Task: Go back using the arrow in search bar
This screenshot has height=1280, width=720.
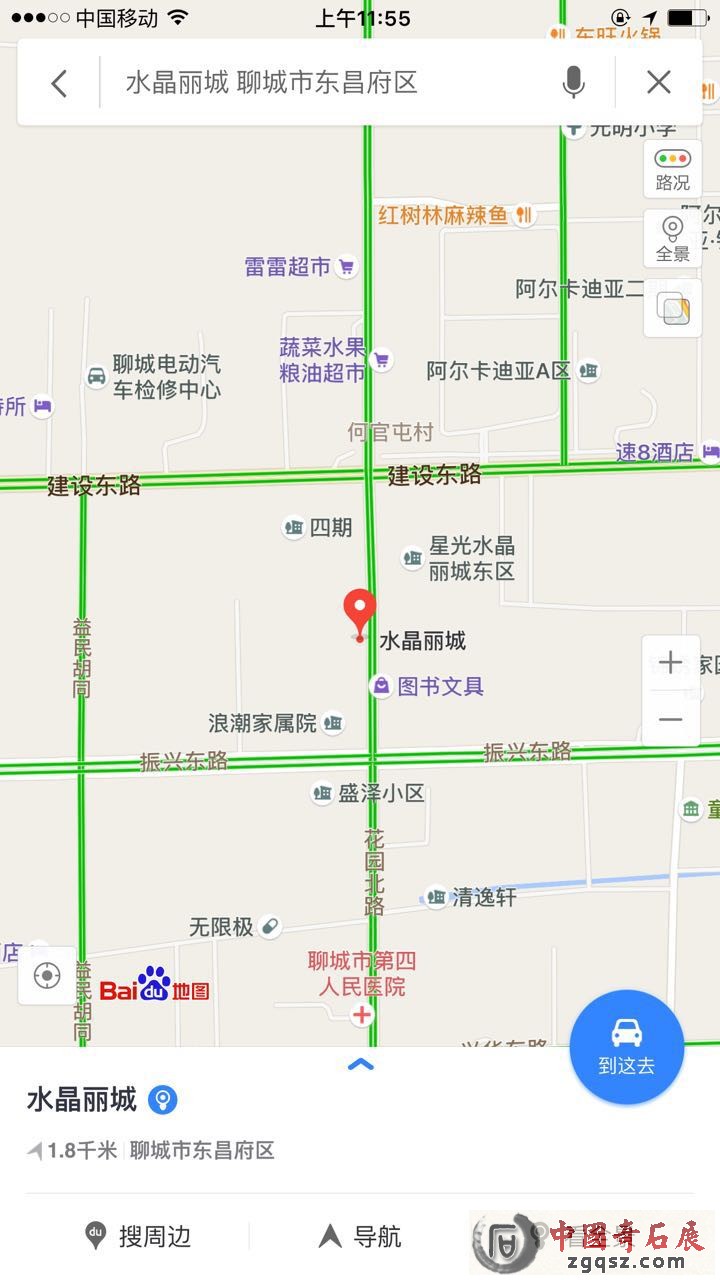Action: point(59,83)
